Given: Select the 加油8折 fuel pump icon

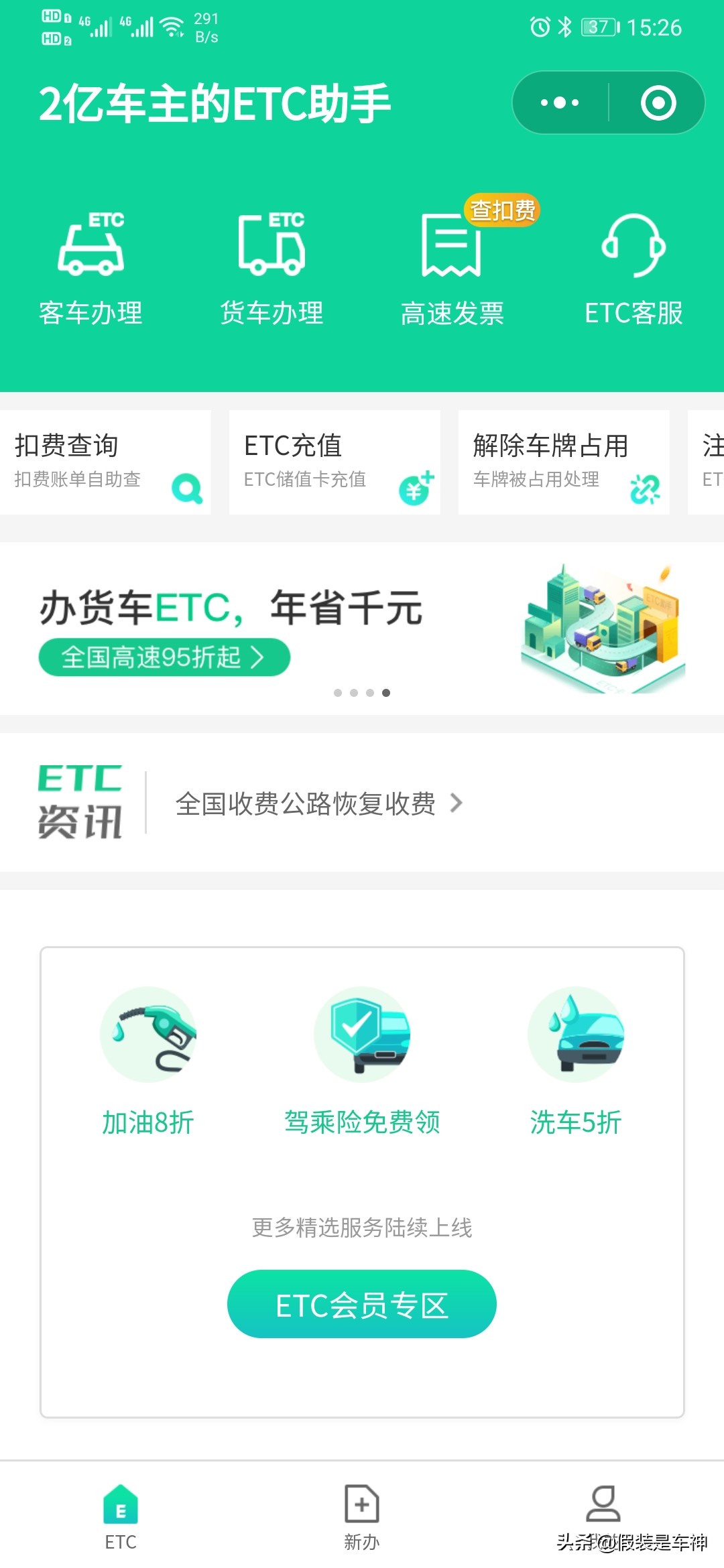Looking at the screenshot, I should click(x=149, y=1035).
